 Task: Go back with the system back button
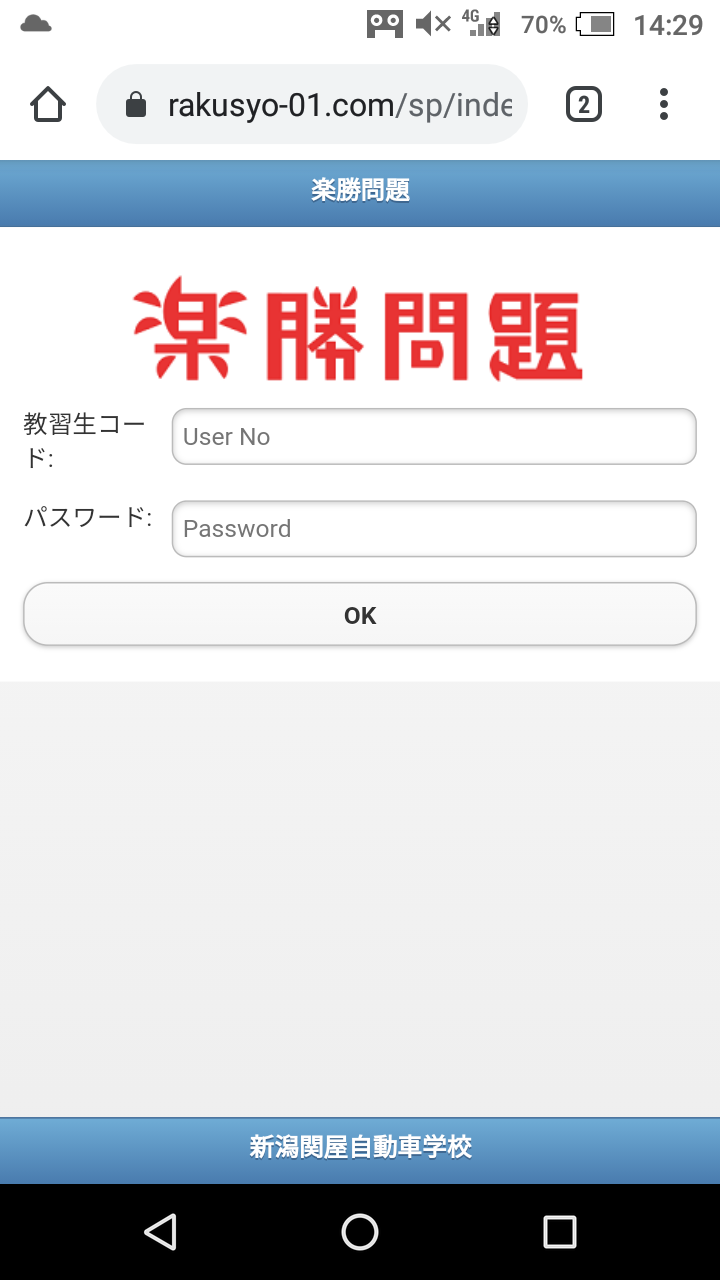(x=160, y=1232)
